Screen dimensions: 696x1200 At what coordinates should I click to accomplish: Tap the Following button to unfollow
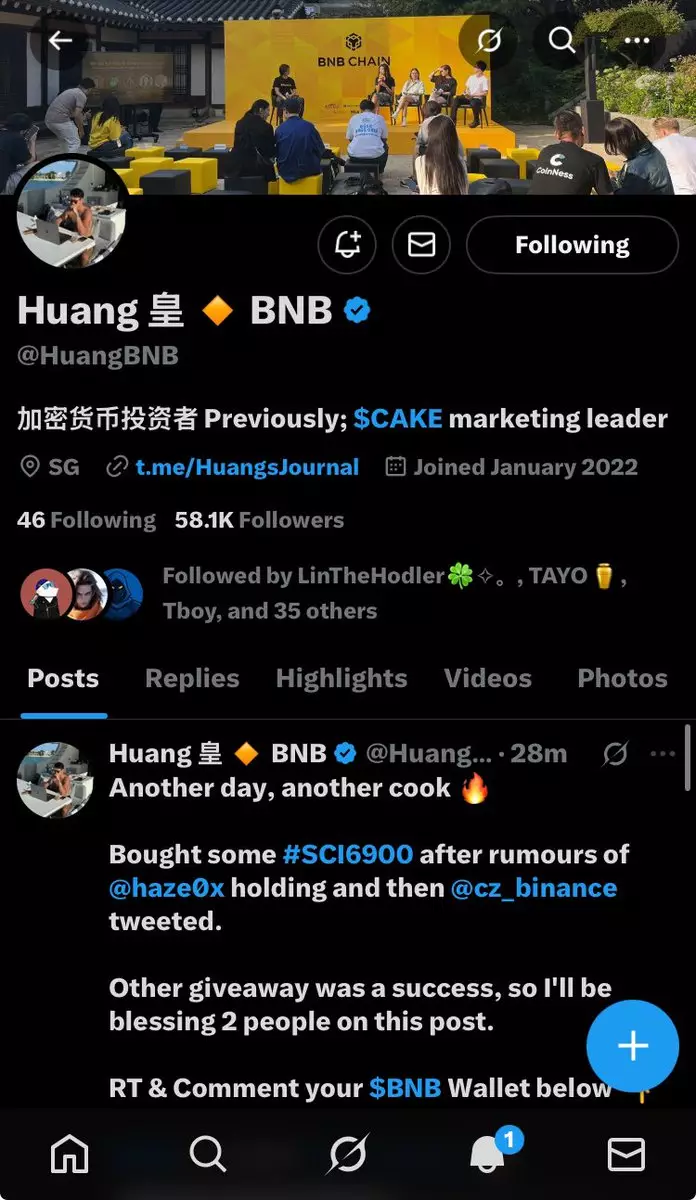572,245
